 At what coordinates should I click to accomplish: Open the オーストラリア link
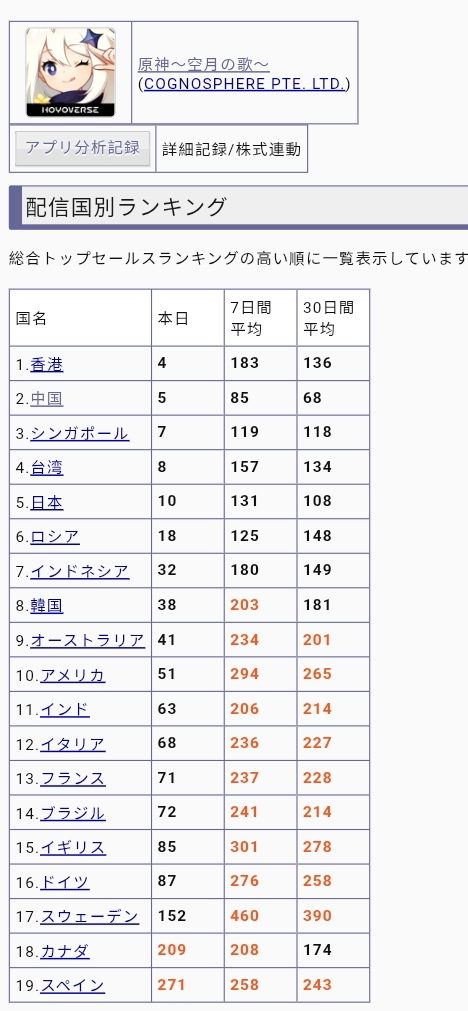[x=88, y=641]
